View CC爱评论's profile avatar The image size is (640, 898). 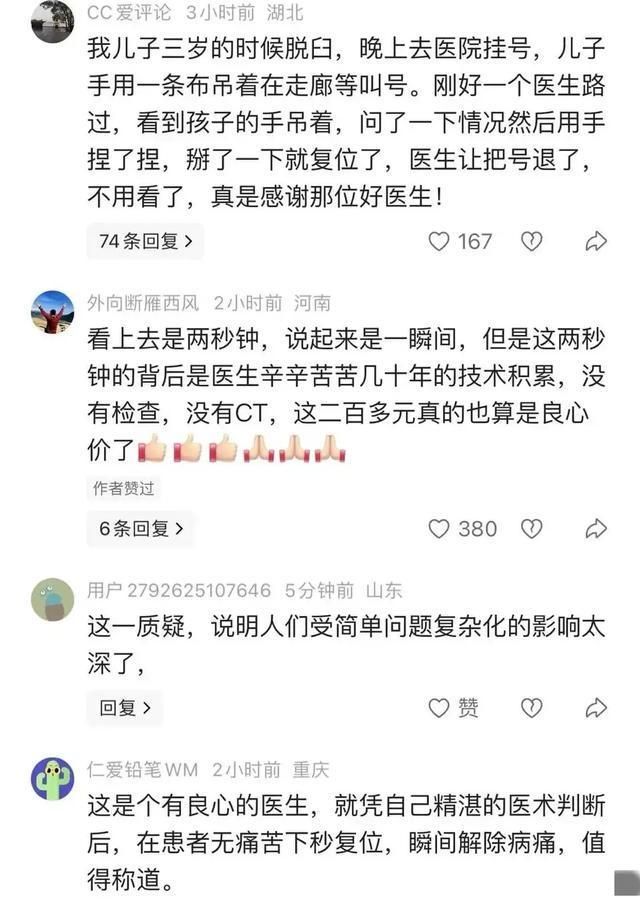pos(52,20)
